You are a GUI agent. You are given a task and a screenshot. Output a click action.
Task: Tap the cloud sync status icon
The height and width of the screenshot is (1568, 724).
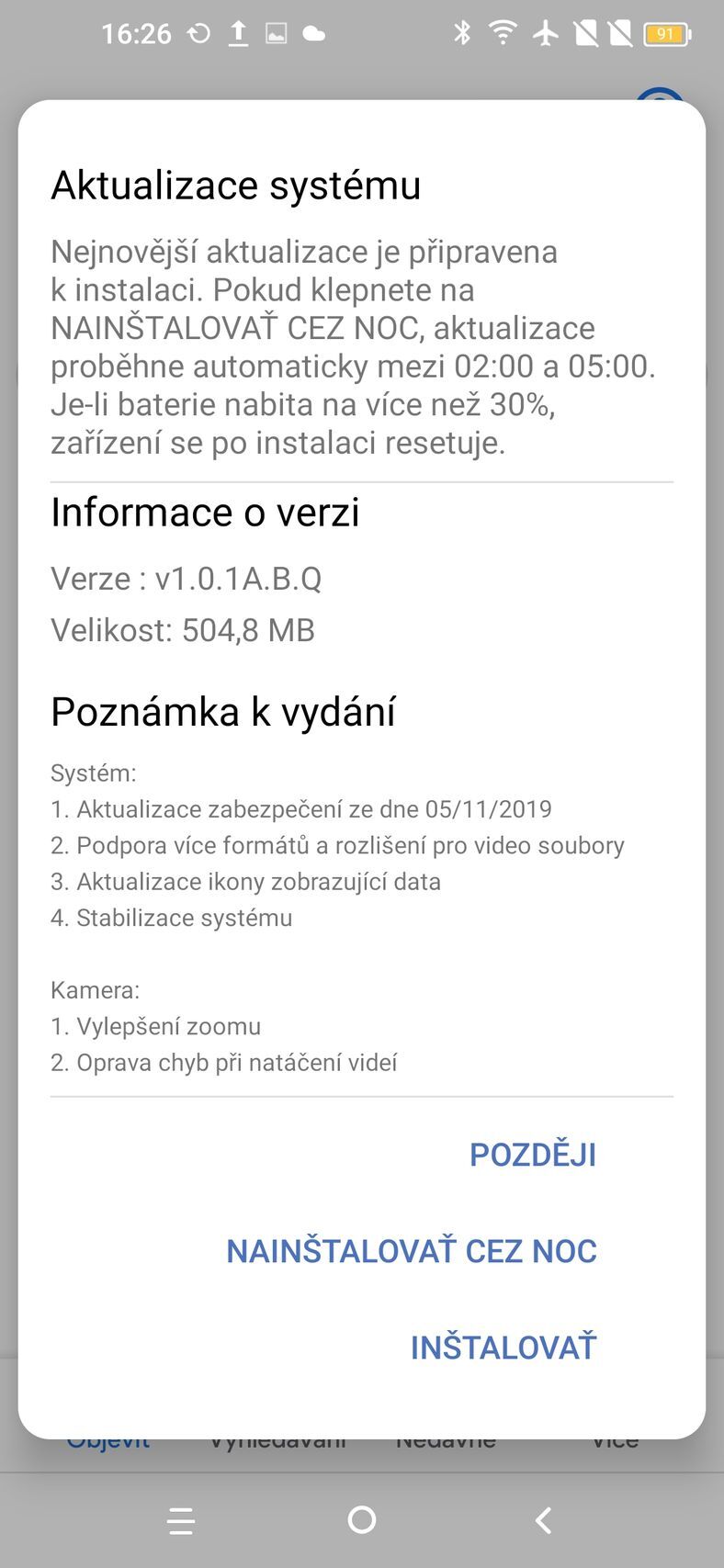tap(313, 33)
